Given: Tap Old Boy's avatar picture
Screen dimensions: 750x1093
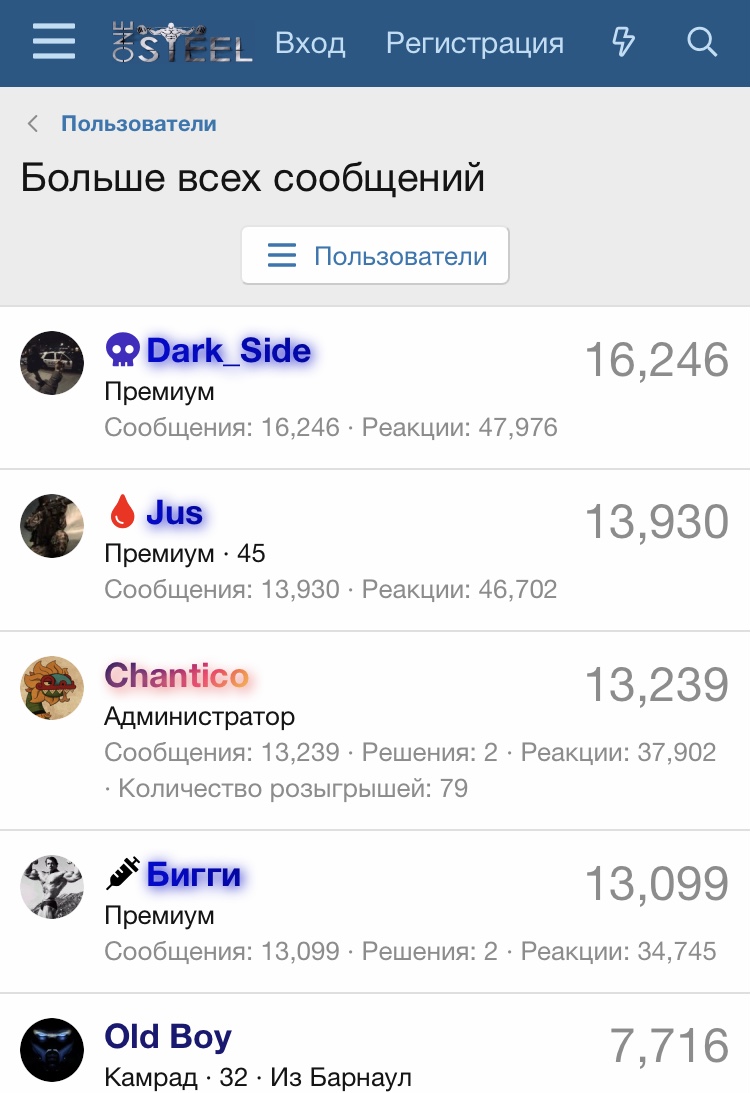Looking at the screenshot, I should [52, 1049].
